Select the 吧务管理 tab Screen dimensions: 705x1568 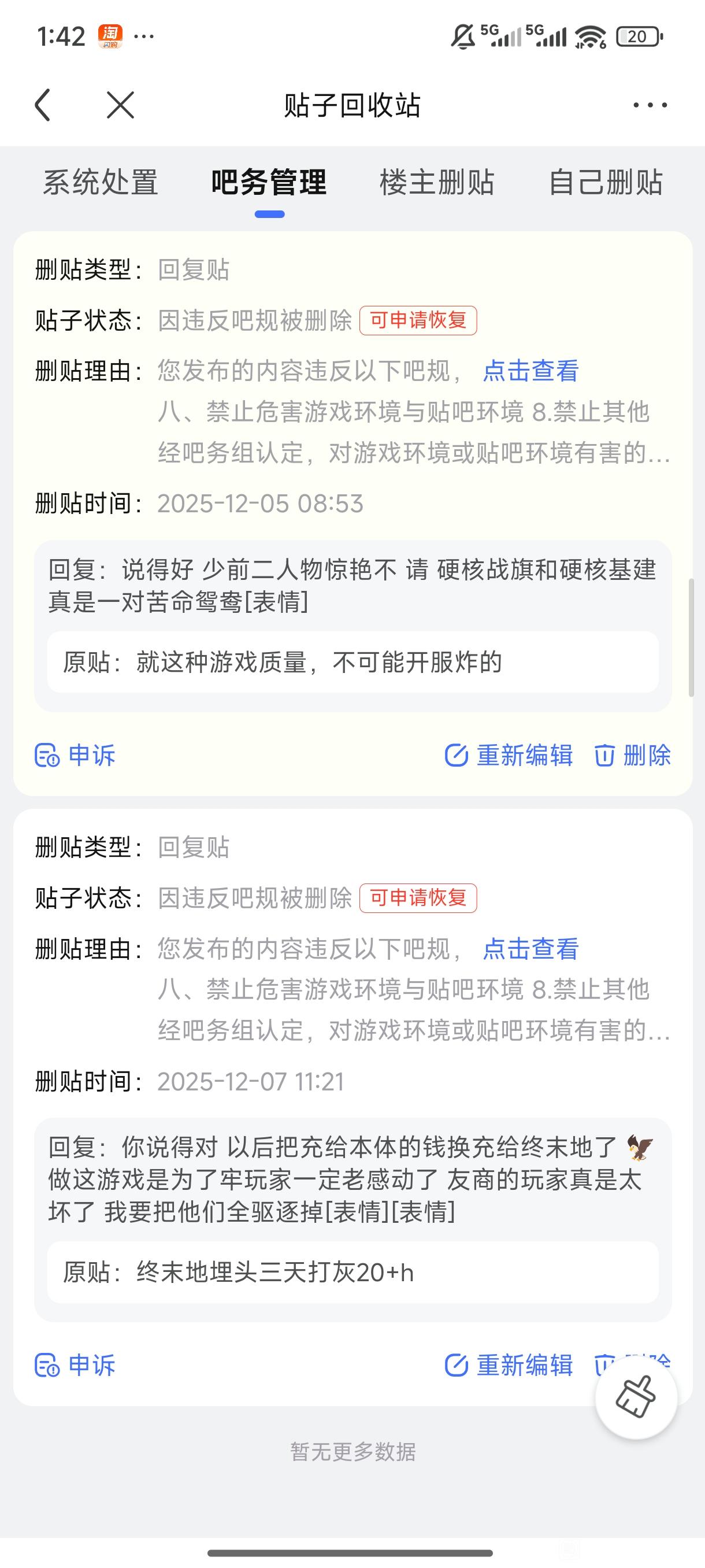coord(269,183)
